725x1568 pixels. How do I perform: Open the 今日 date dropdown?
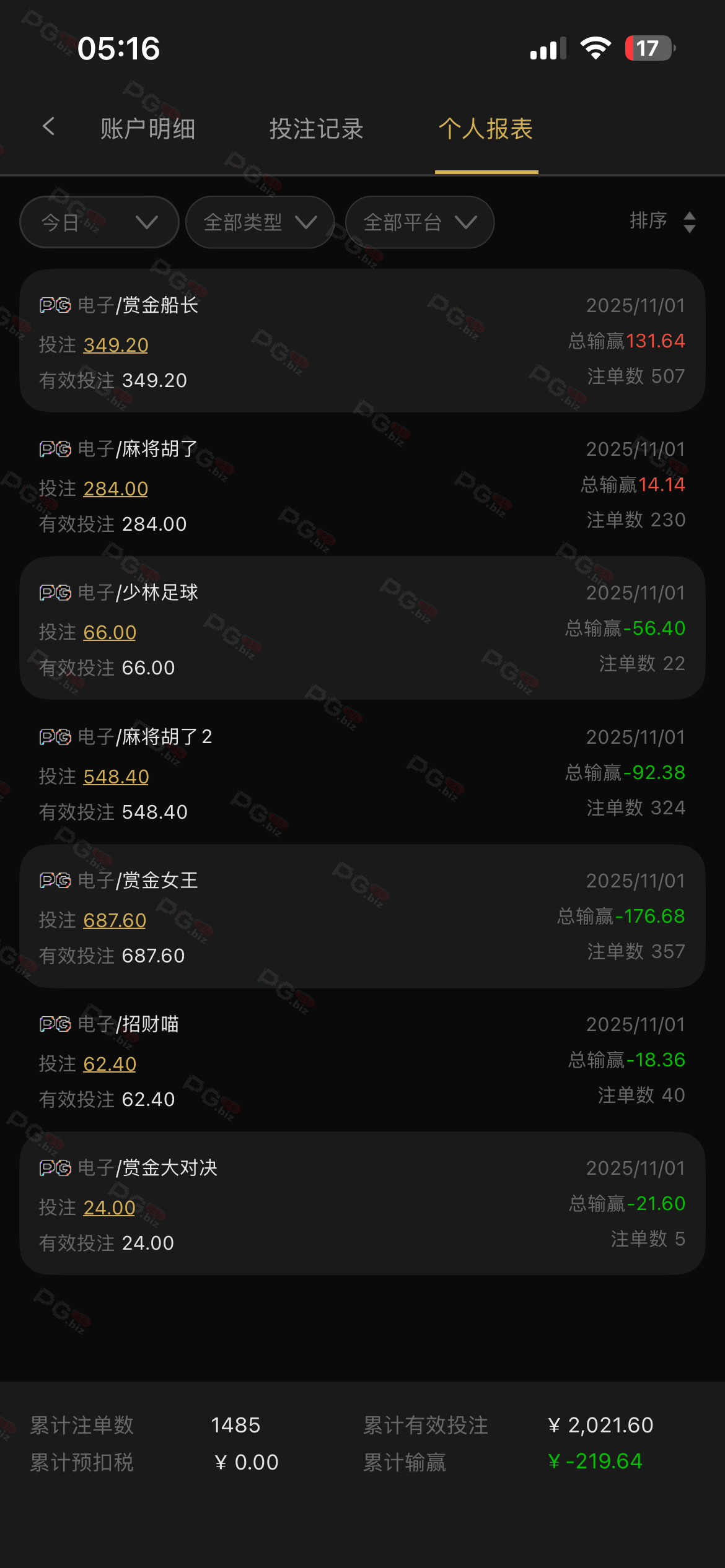[x=99, y=222]
